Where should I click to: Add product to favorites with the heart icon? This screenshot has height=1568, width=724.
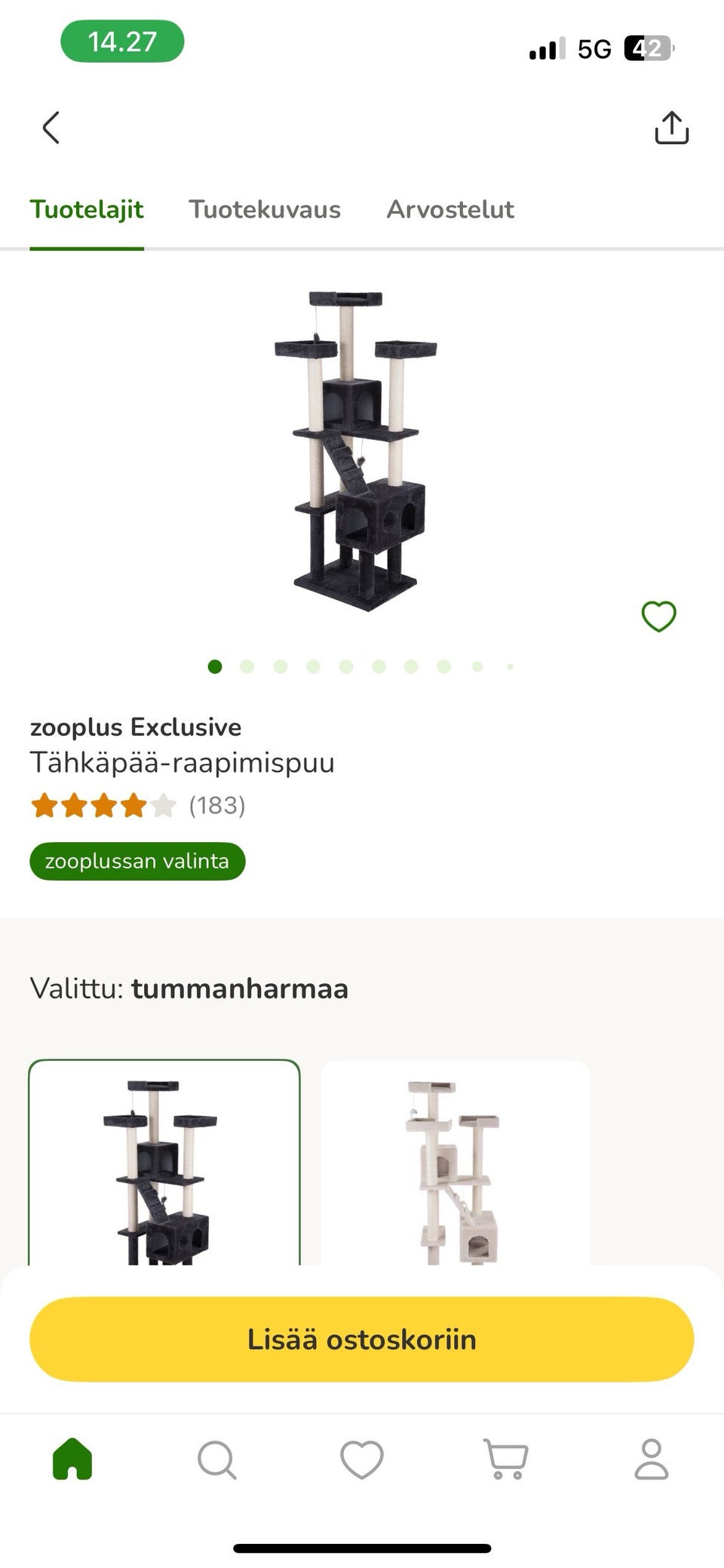658,615
